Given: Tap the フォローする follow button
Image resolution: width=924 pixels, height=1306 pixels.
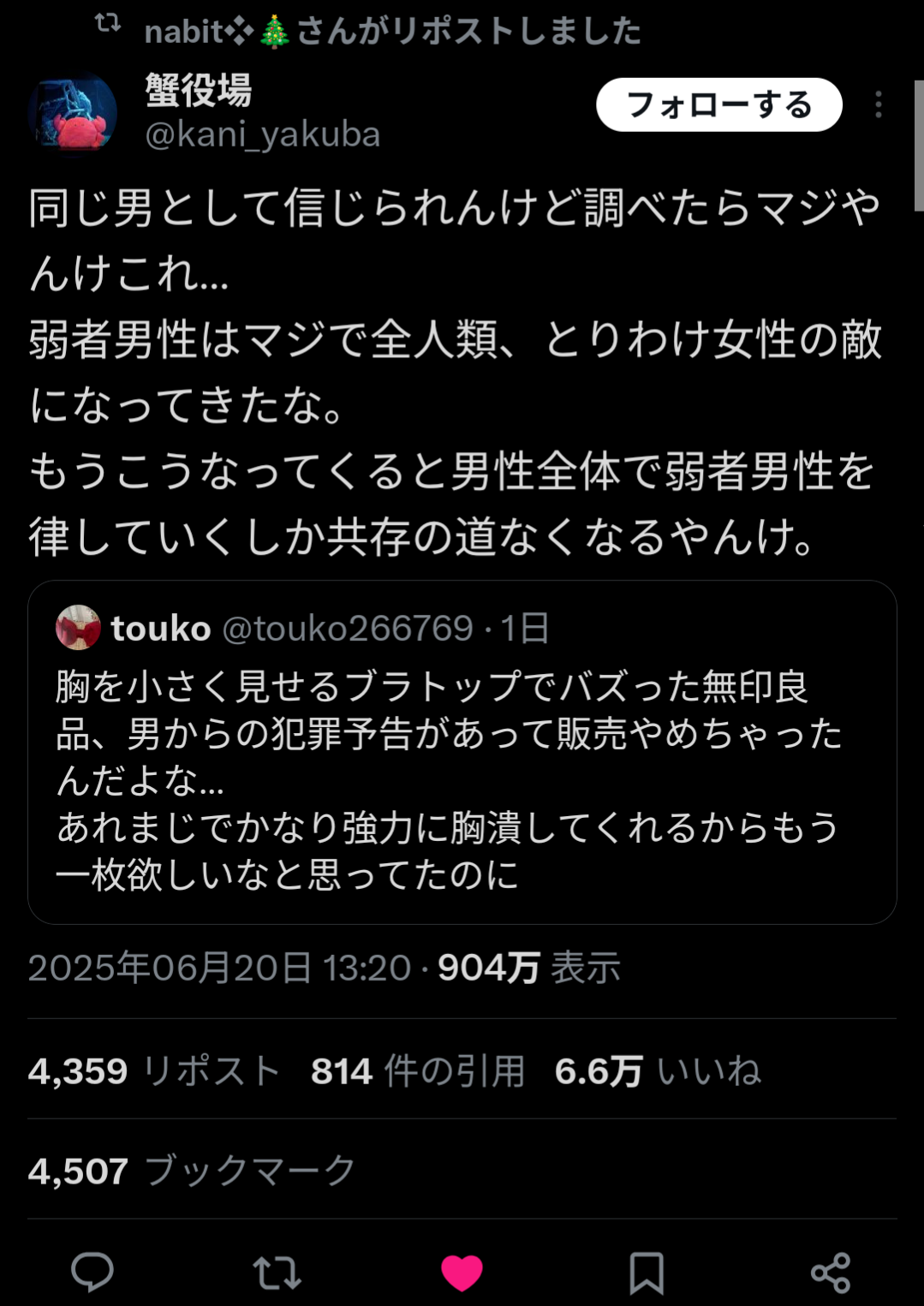Looking at the screenshot, I should point(718,104).
